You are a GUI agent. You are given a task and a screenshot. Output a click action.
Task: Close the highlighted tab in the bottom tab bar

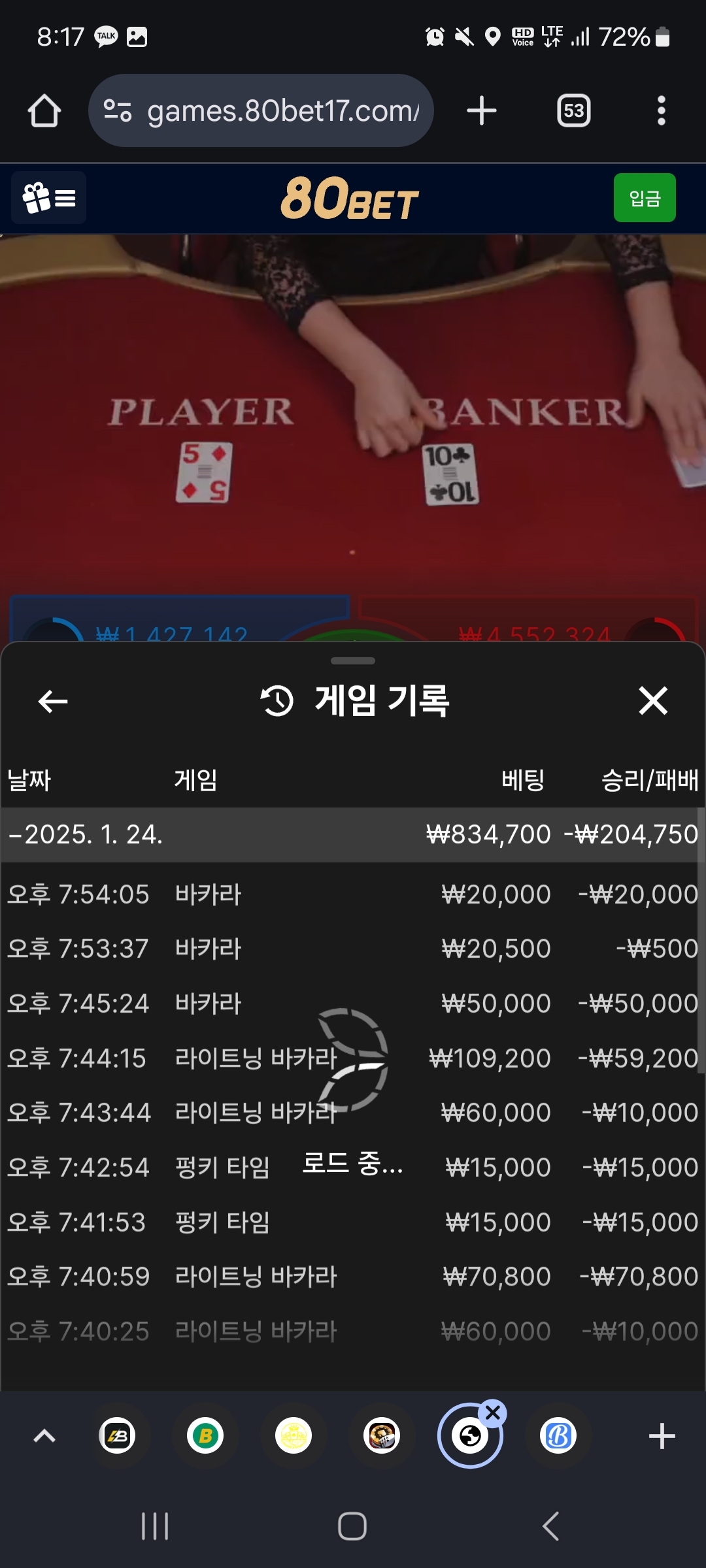(x=493, y=1413)
